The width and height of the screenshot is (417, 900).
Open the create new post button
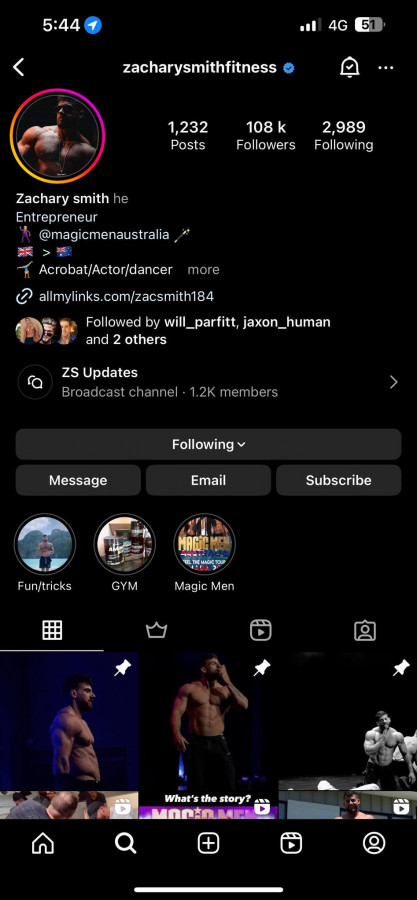coord(208,843)
